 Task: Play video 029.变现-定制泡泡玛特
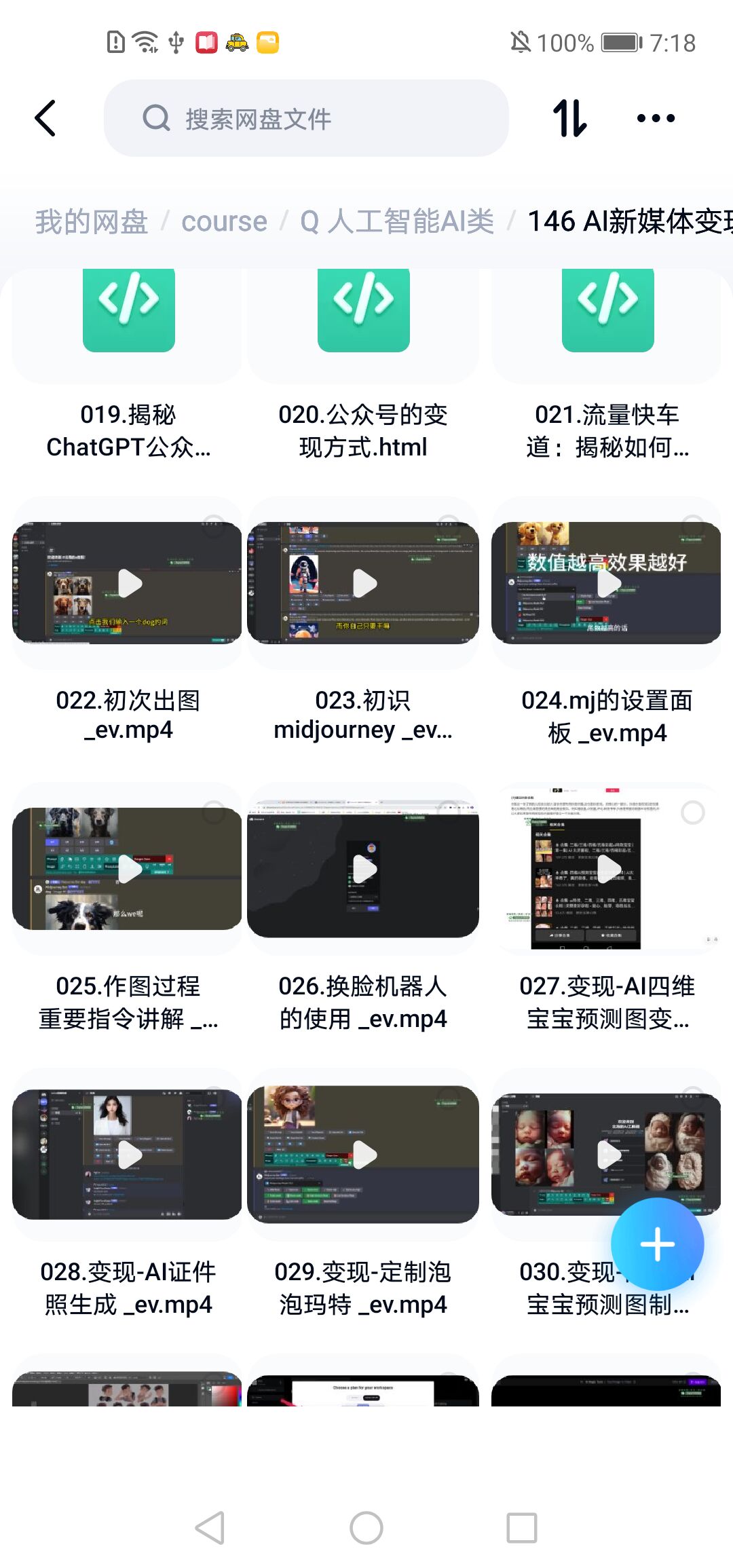363,1155
